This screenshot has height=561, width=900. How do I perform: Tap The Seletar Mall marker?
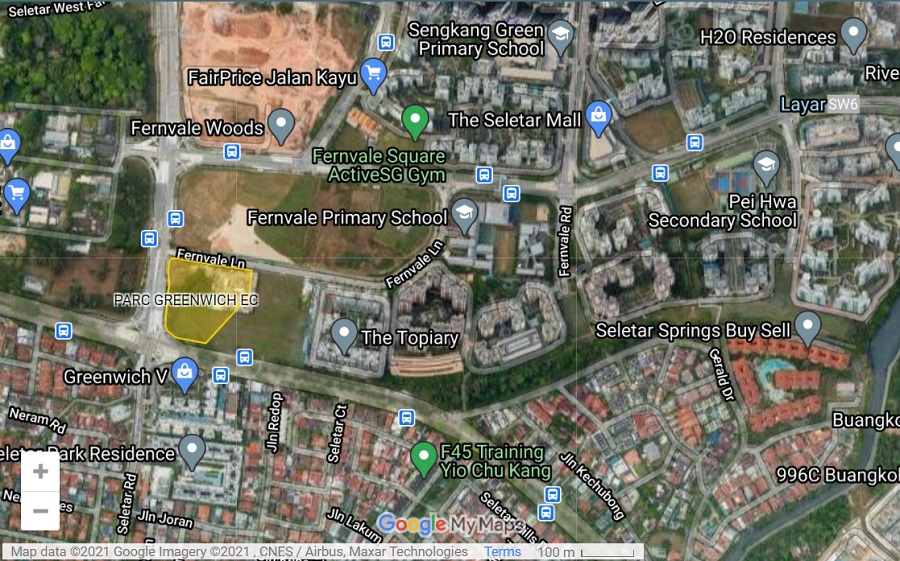tap(599, 115)
